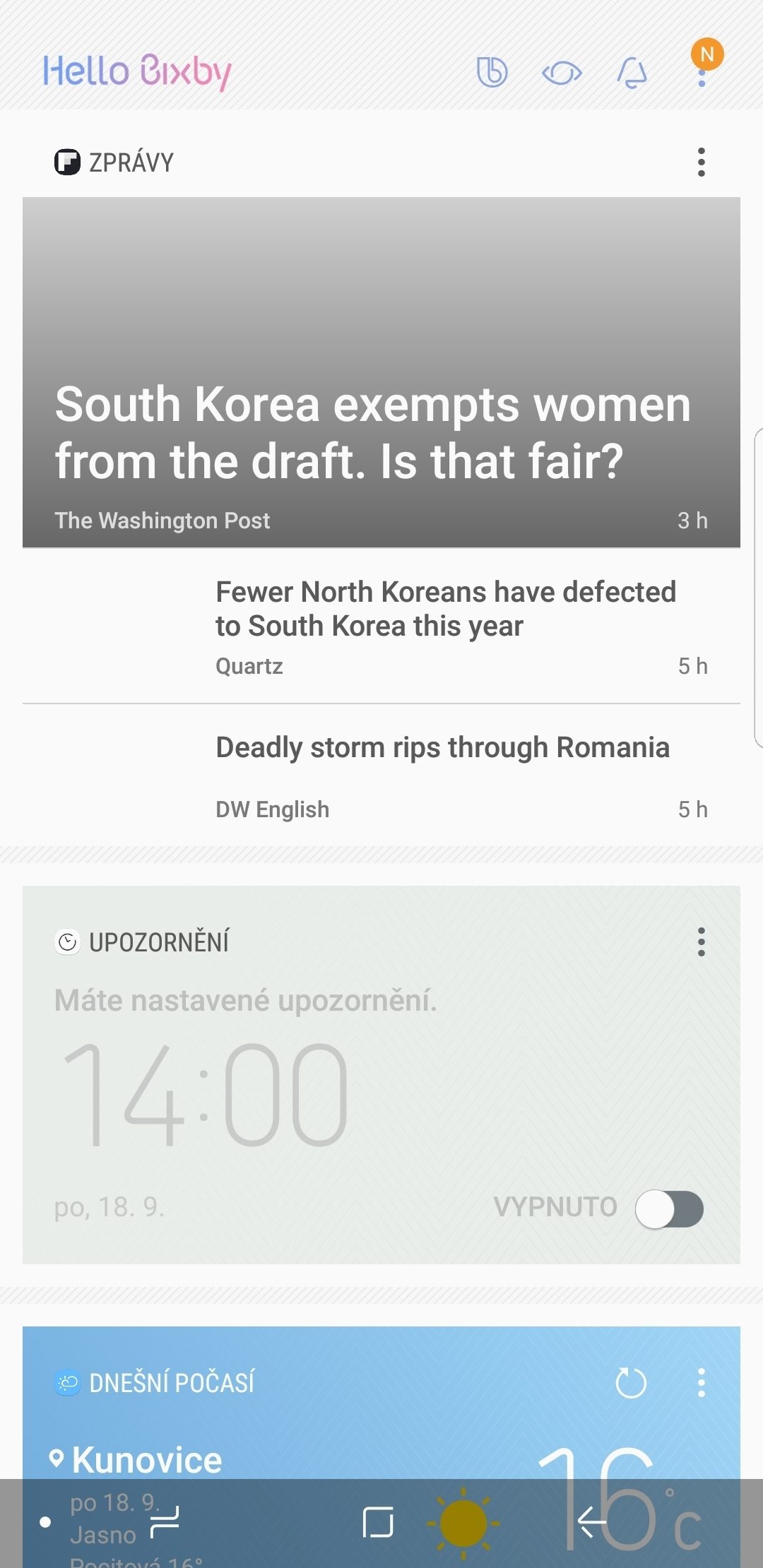
Task: Open the Upozornění card options menu
Action: (701, 942)
